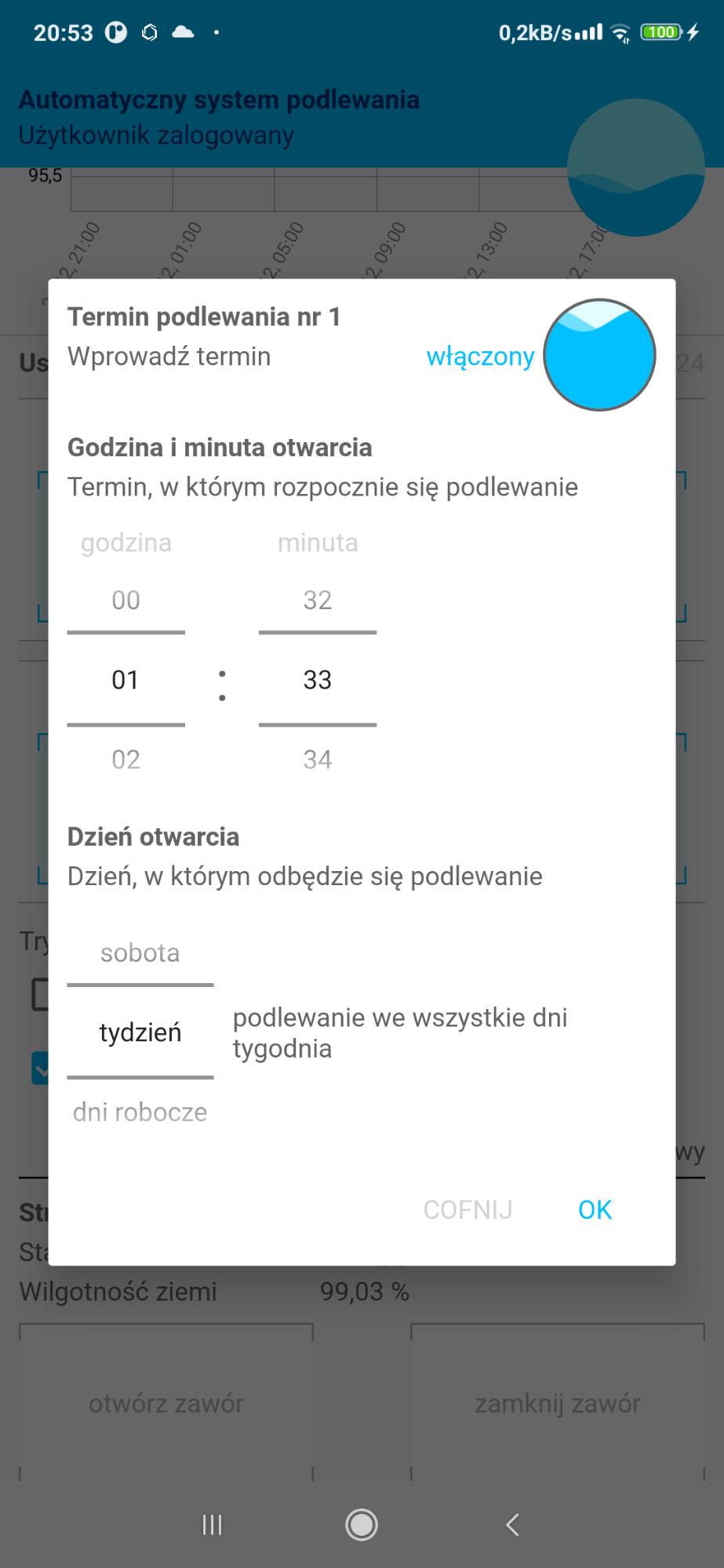Tap the current hour value 01
The image size is (724, 1568).
(126, 679)
